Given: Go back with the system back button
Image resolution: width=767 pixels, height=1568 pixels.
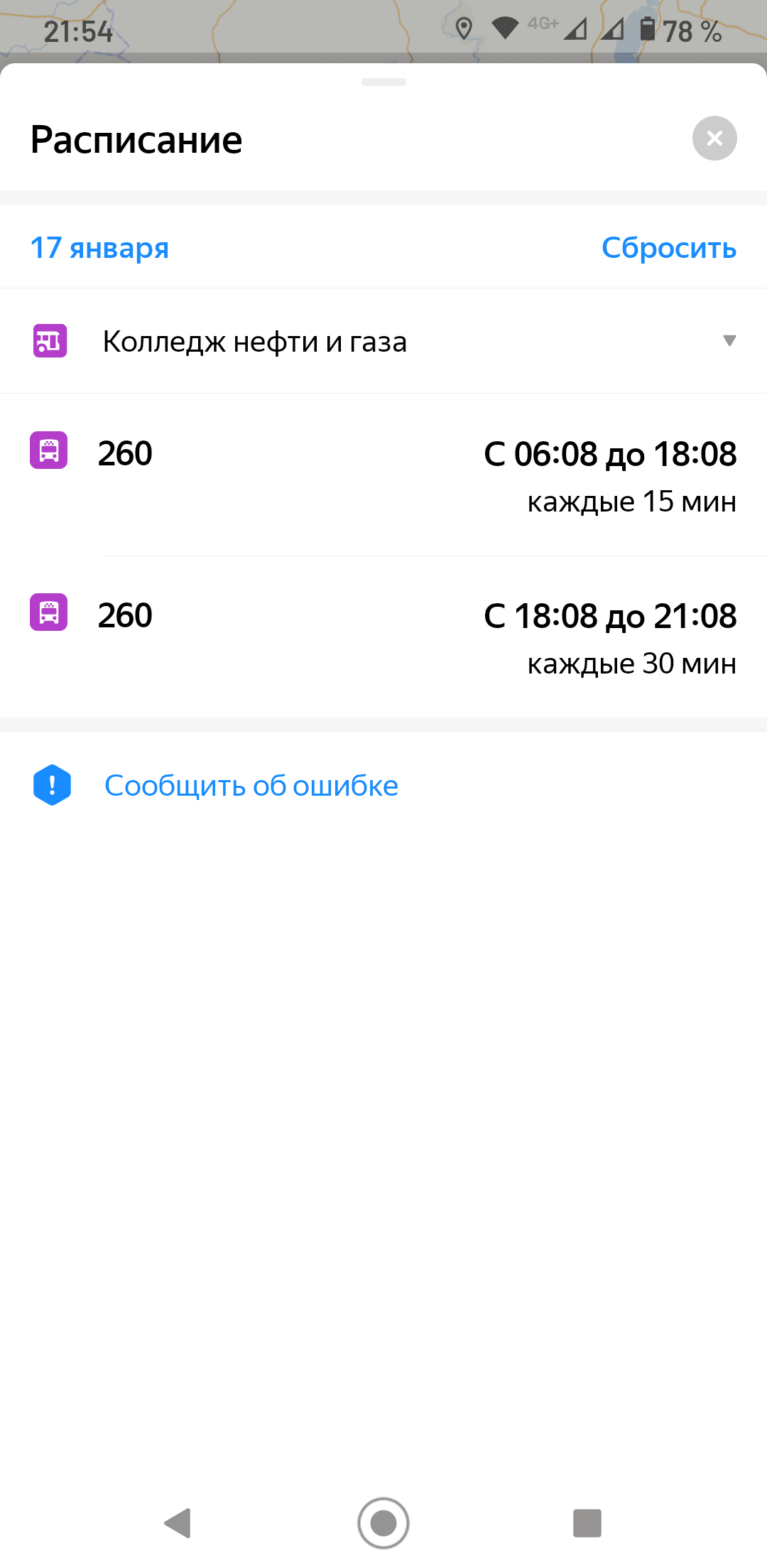Looking at the screenshot, I should click(178, 1523).
